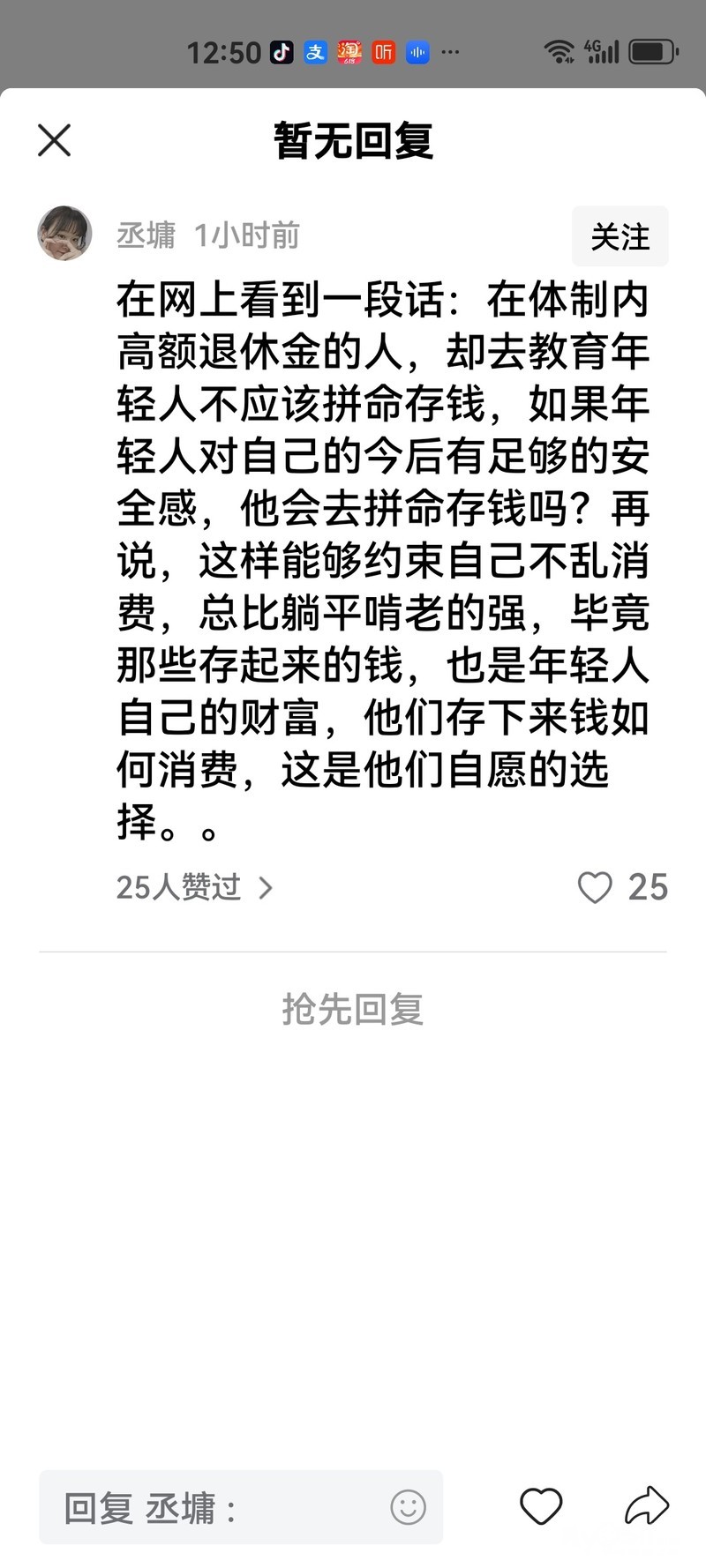
Task: View the 25人赞过 likers list
Action: coord(194,886)
